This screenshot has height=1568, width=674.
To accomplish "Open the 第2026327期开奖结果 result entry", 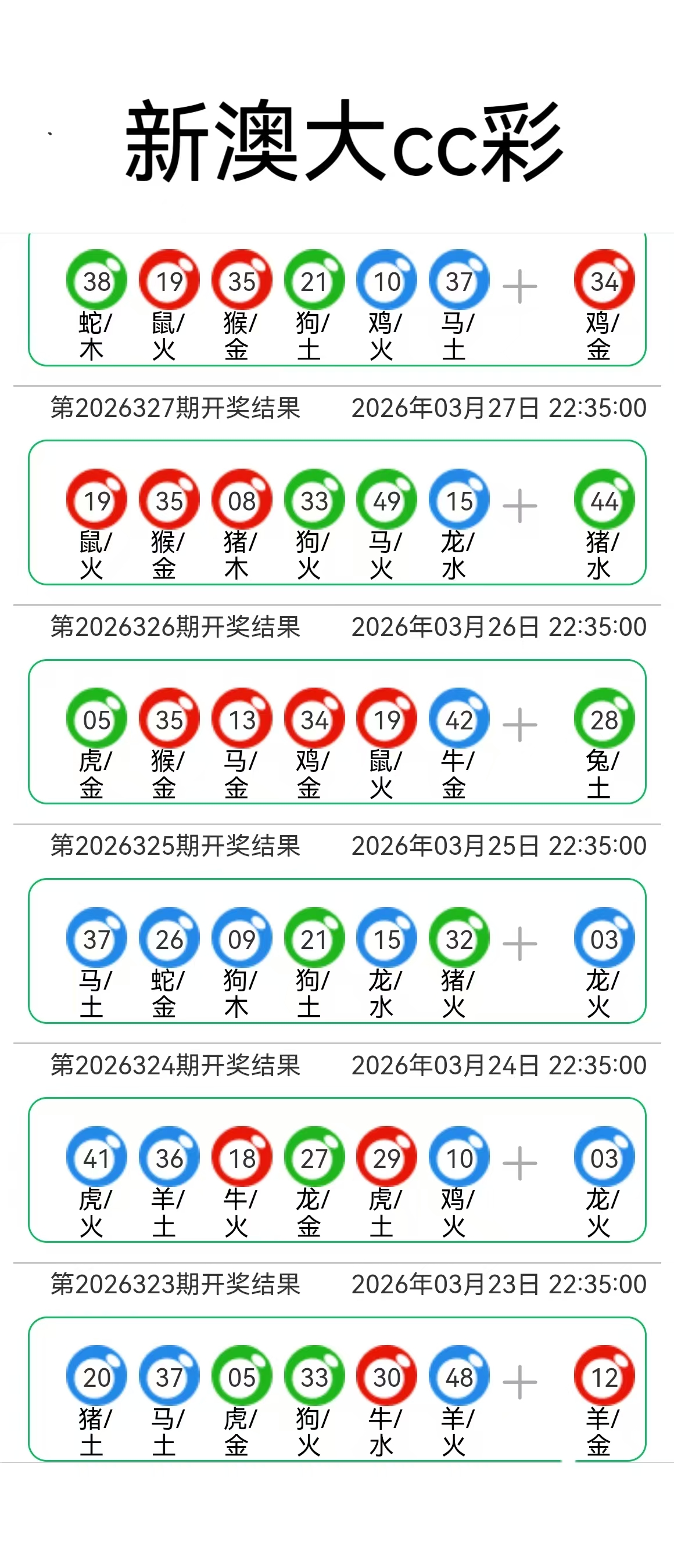I will [x=177, y=408].
